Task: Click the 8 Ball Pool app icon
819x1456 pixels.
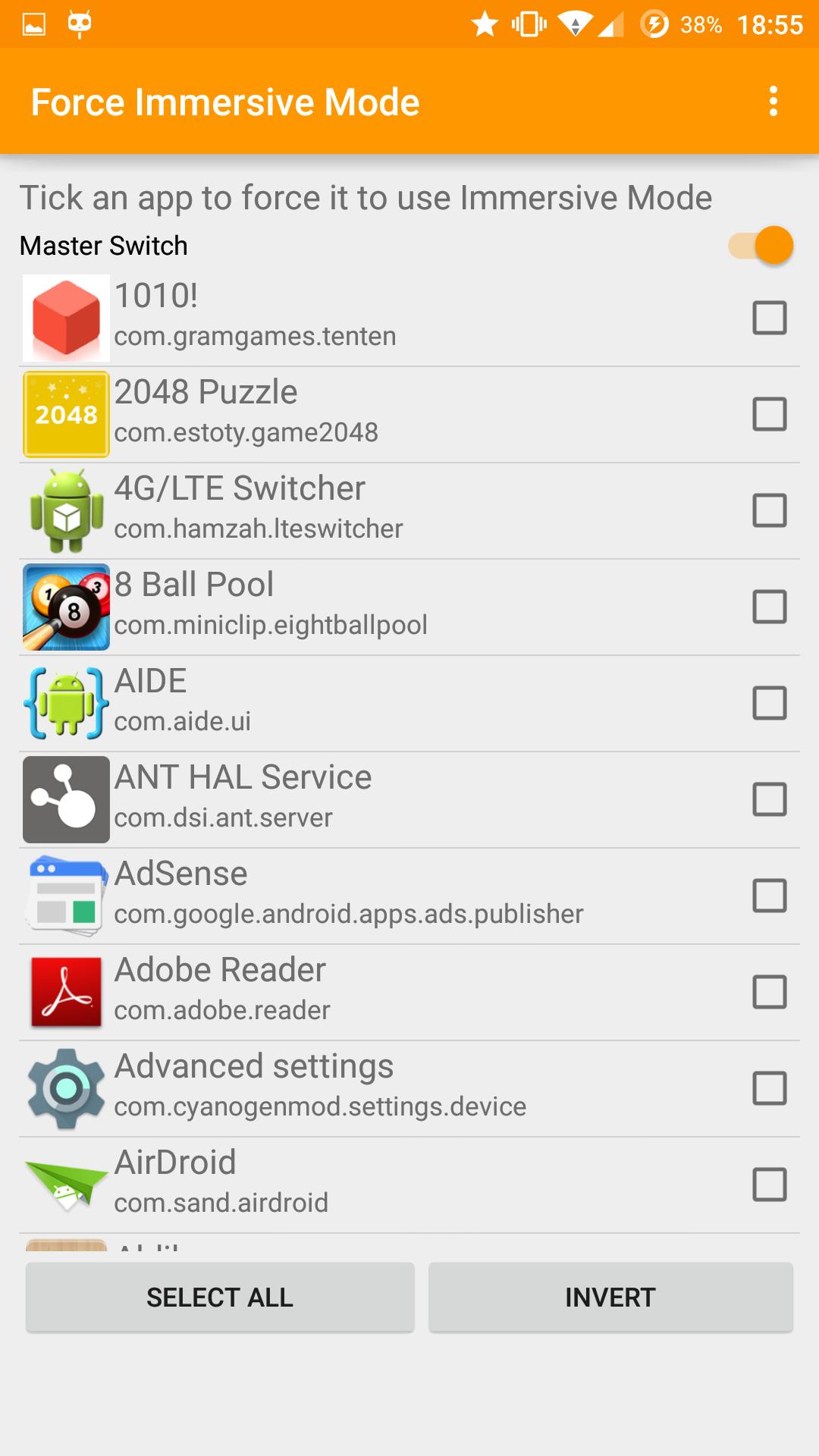Action: tap(66, 607)
